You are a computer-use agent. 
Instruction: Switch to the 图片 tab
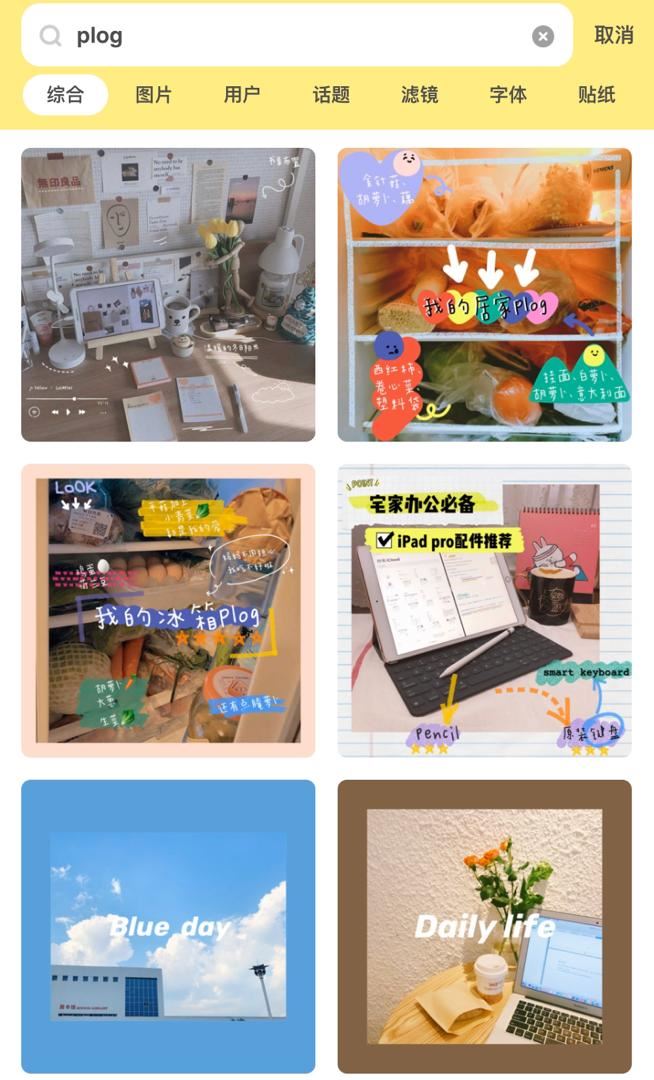(x=153, y=95)
